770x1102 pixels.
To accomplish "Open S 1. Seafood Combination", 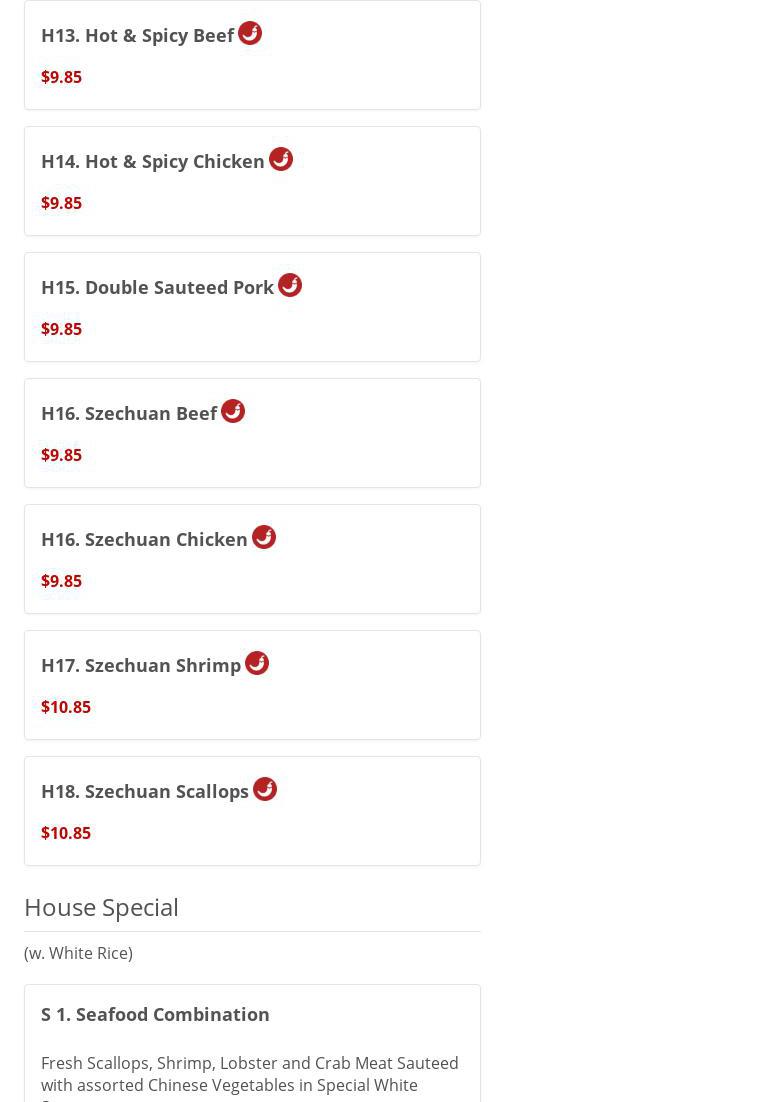I will pyautogui.click(x=155, y=1015).
